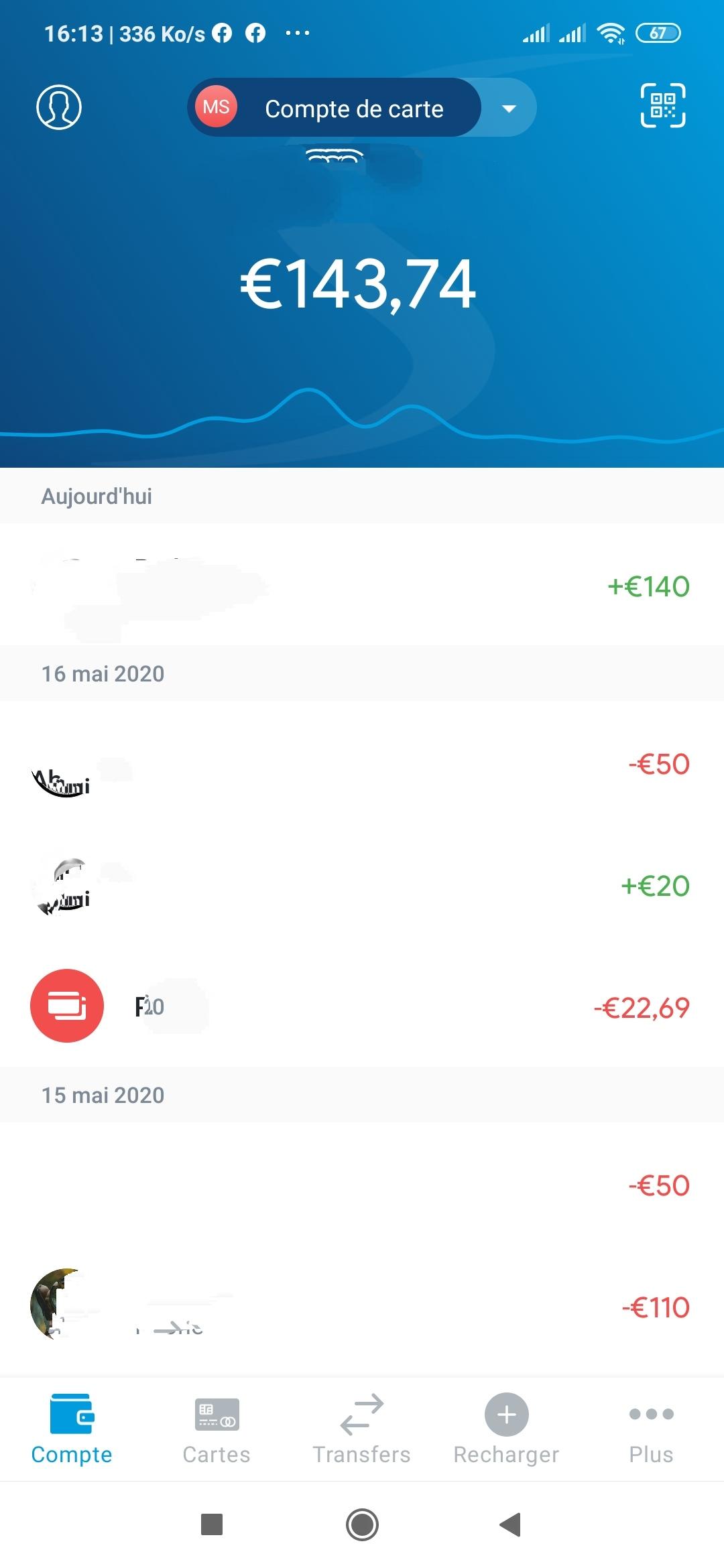The width and height of the screenshot is (724, 1568).
Task: Select the Compte tab
Action: [x=72, y=1430]
